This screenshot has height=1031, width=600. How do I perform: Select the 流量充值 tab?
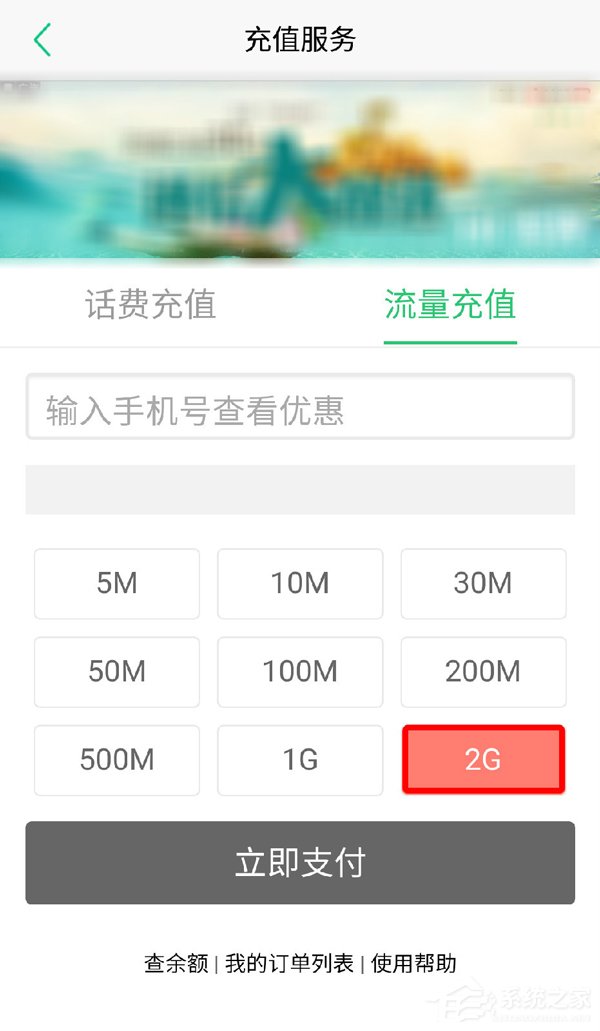450,304
